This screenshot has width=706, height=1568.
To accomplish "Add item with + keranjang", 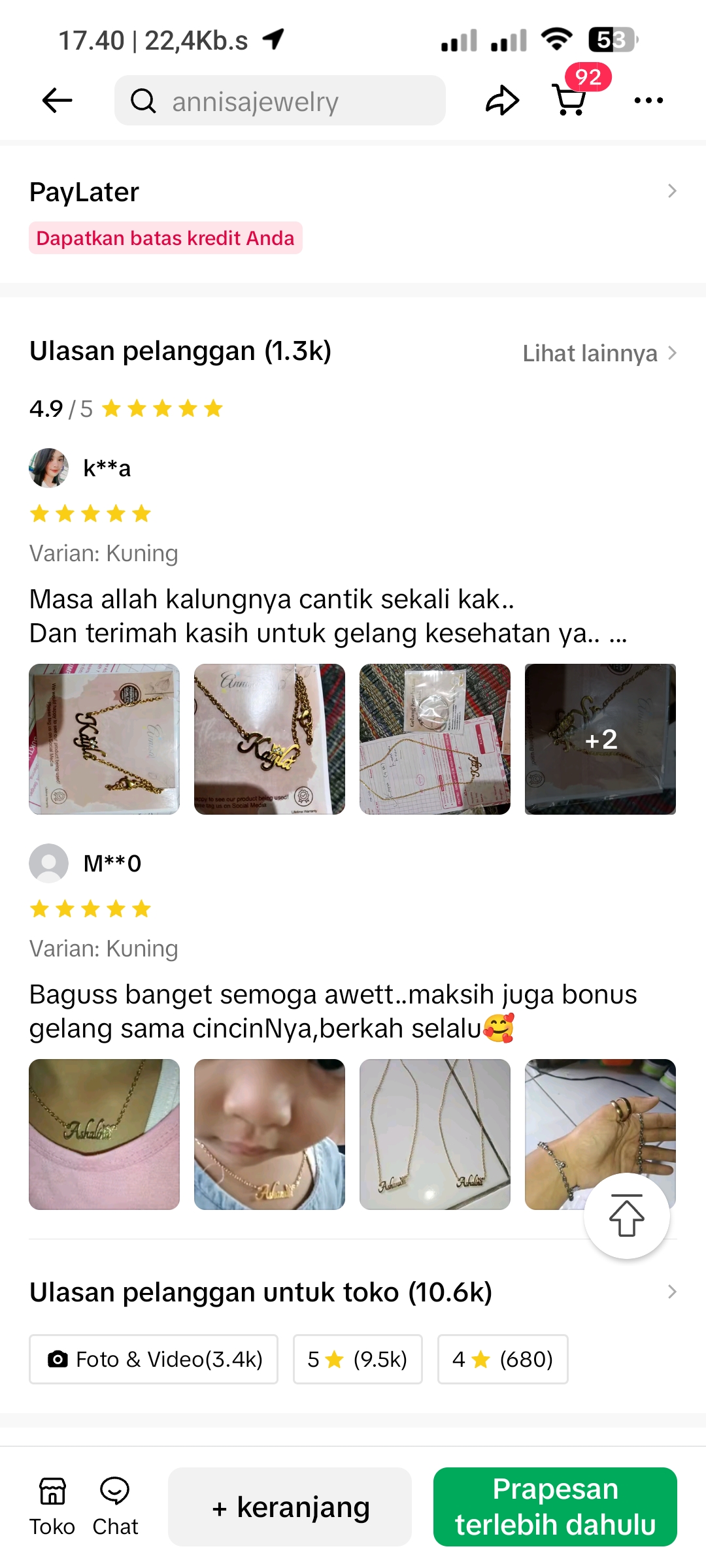I will [x=290, y=1507].
